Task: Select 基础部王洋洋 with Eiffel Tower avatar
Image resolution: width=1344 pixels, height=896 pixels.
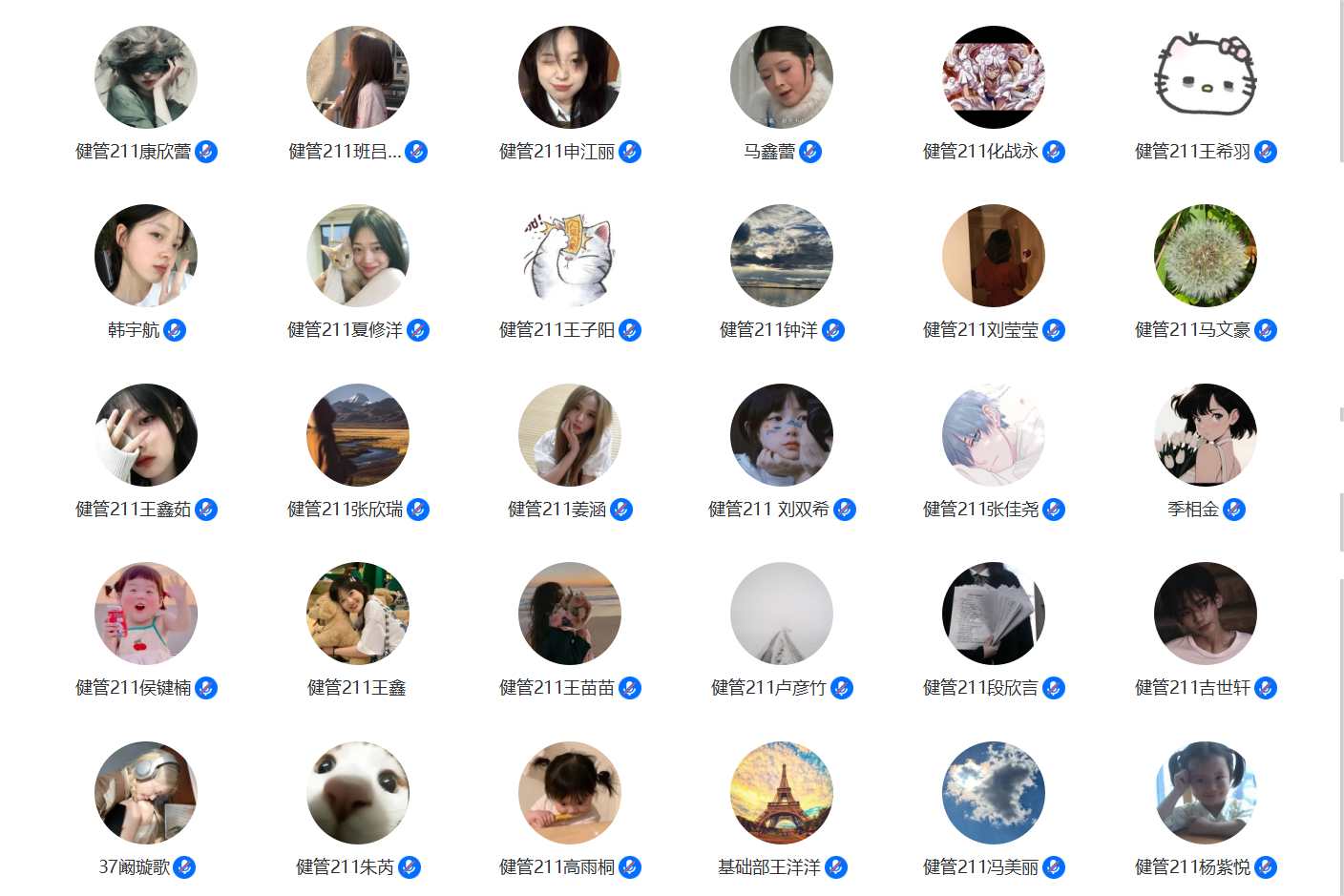Action: [782, 793]
